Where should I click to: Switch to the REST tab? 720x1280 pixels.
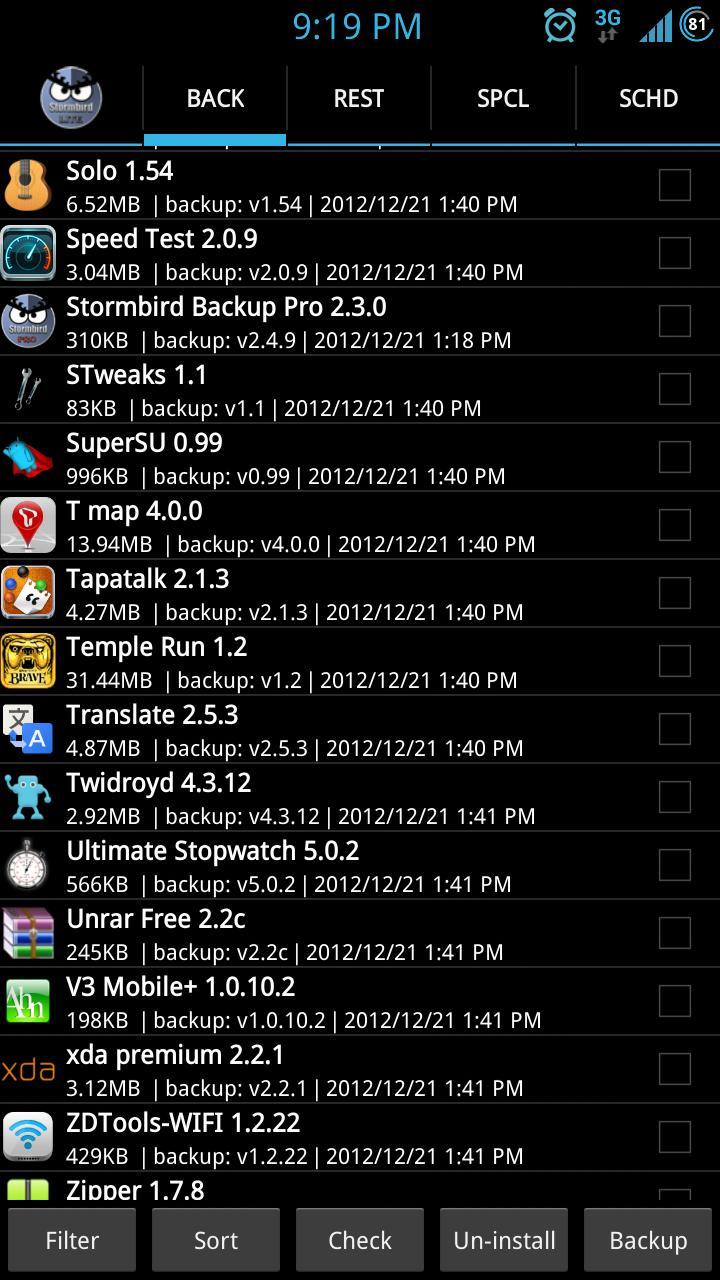click(358, 98)
